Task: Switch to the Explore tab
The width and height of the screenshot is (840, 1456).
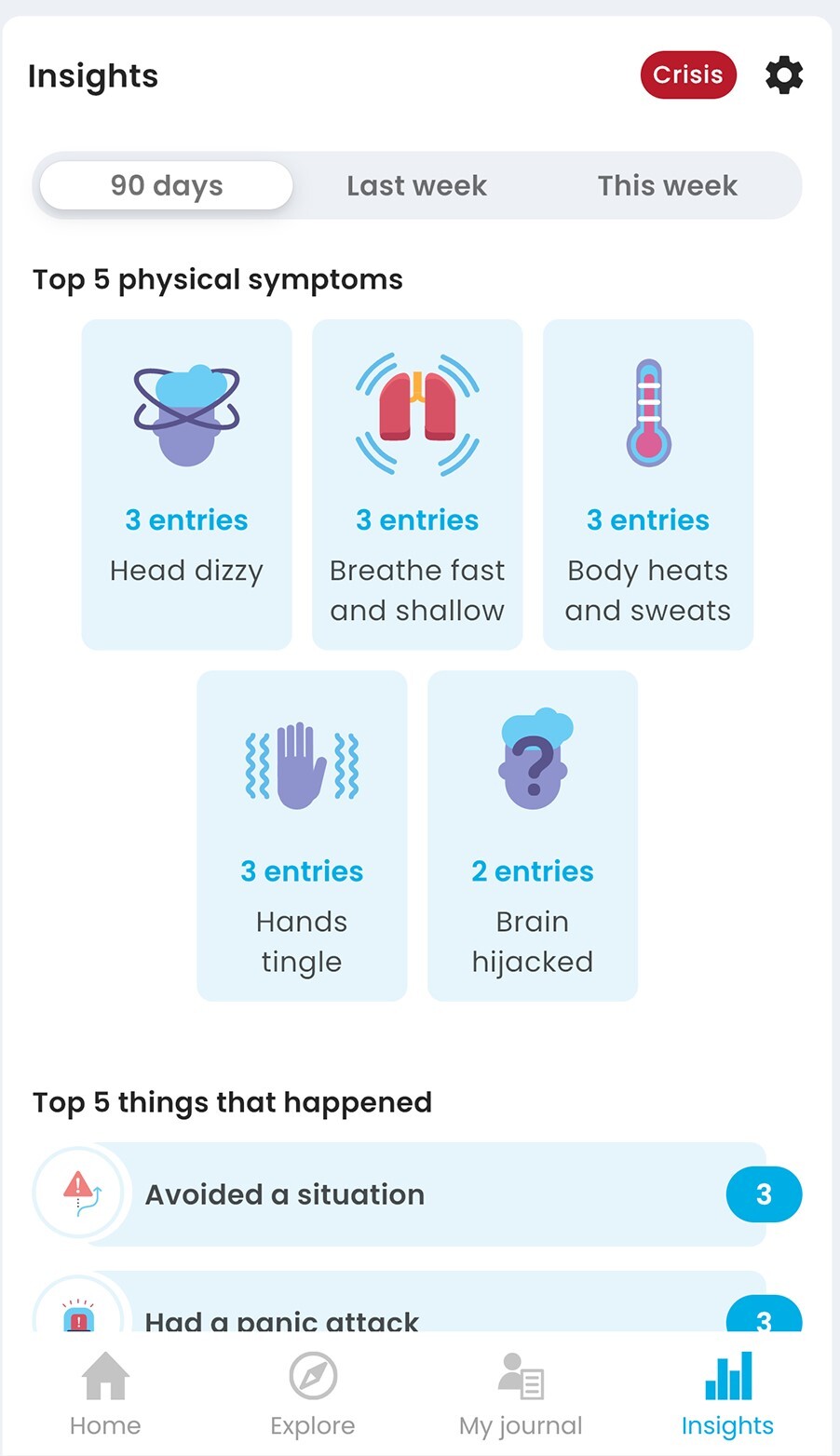Action: coord(313,1394)
